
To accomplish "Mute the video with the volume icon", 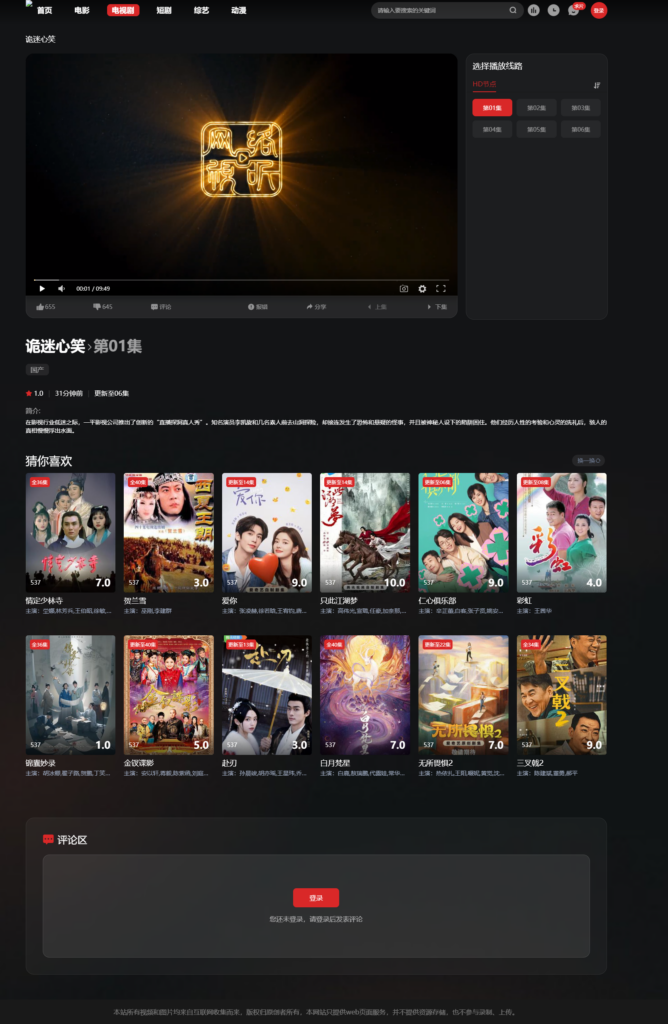I will coord(61,288).
